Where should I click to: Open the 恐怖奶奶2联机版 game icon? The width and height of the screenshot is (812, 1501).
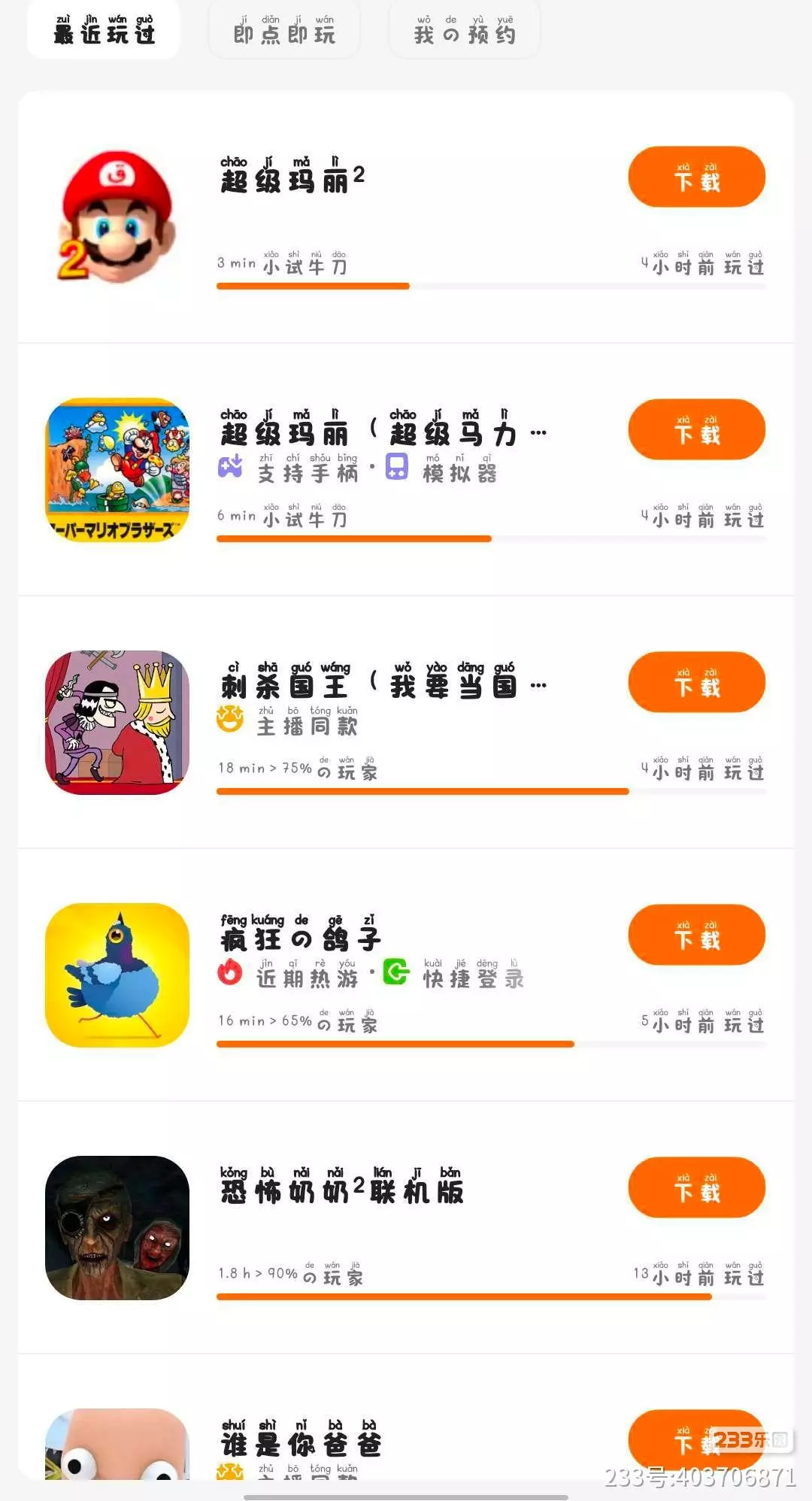tap(117, 1227)
